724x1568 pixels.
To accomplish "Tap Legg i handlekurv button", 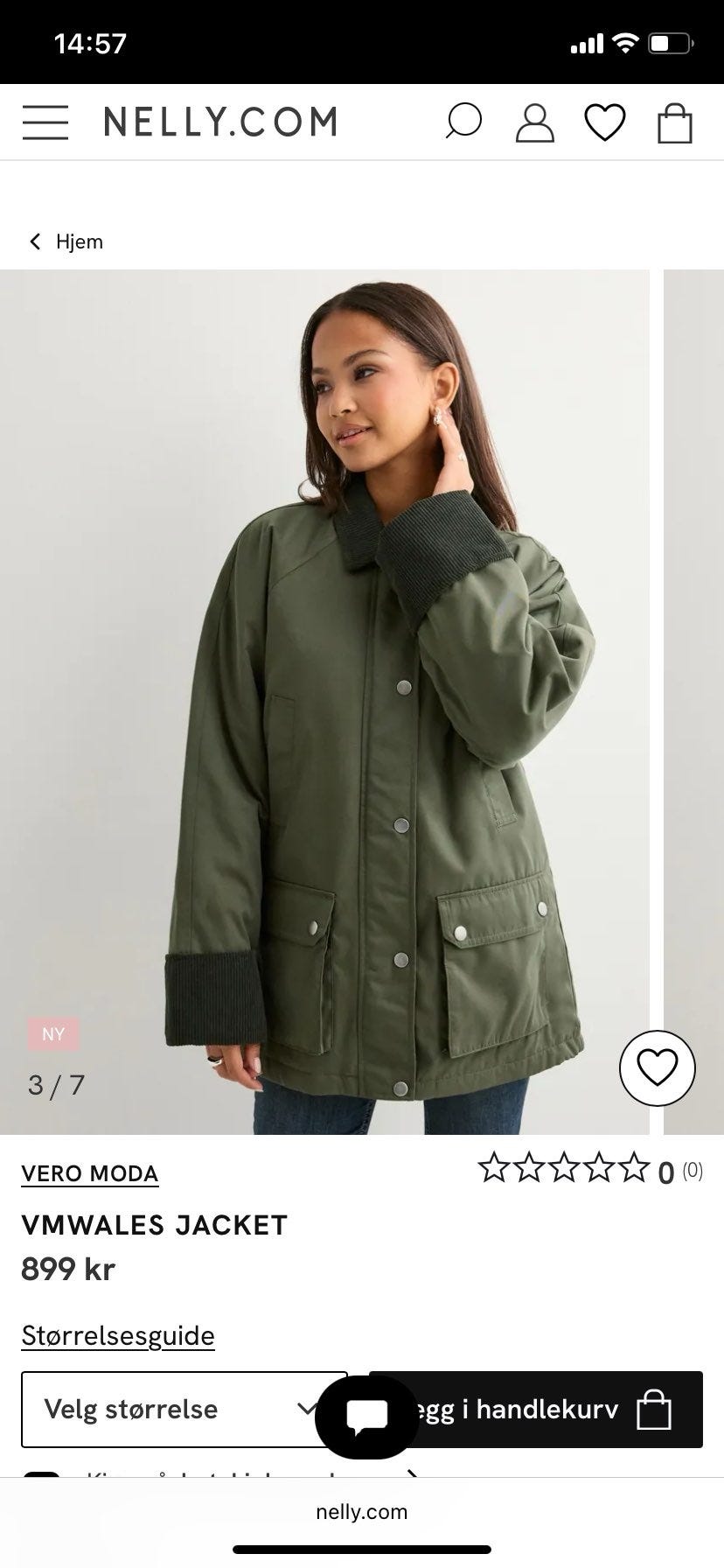I will tap(560, 1409).
